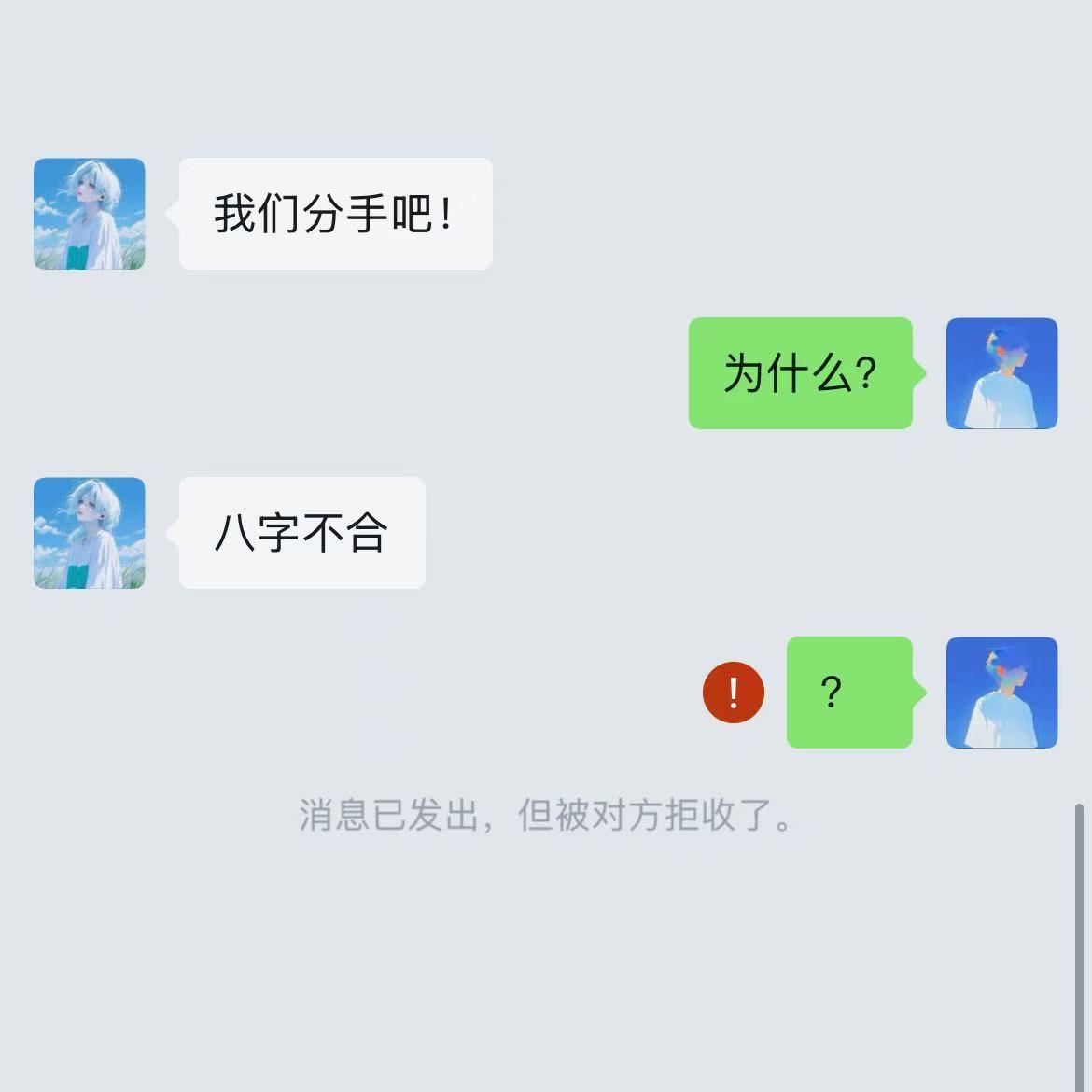Image resolution: width=1092 pixels, height=1092 pixels.
Task: Open sender's avatar beside "我们分手吧!"
Action: 90,214
